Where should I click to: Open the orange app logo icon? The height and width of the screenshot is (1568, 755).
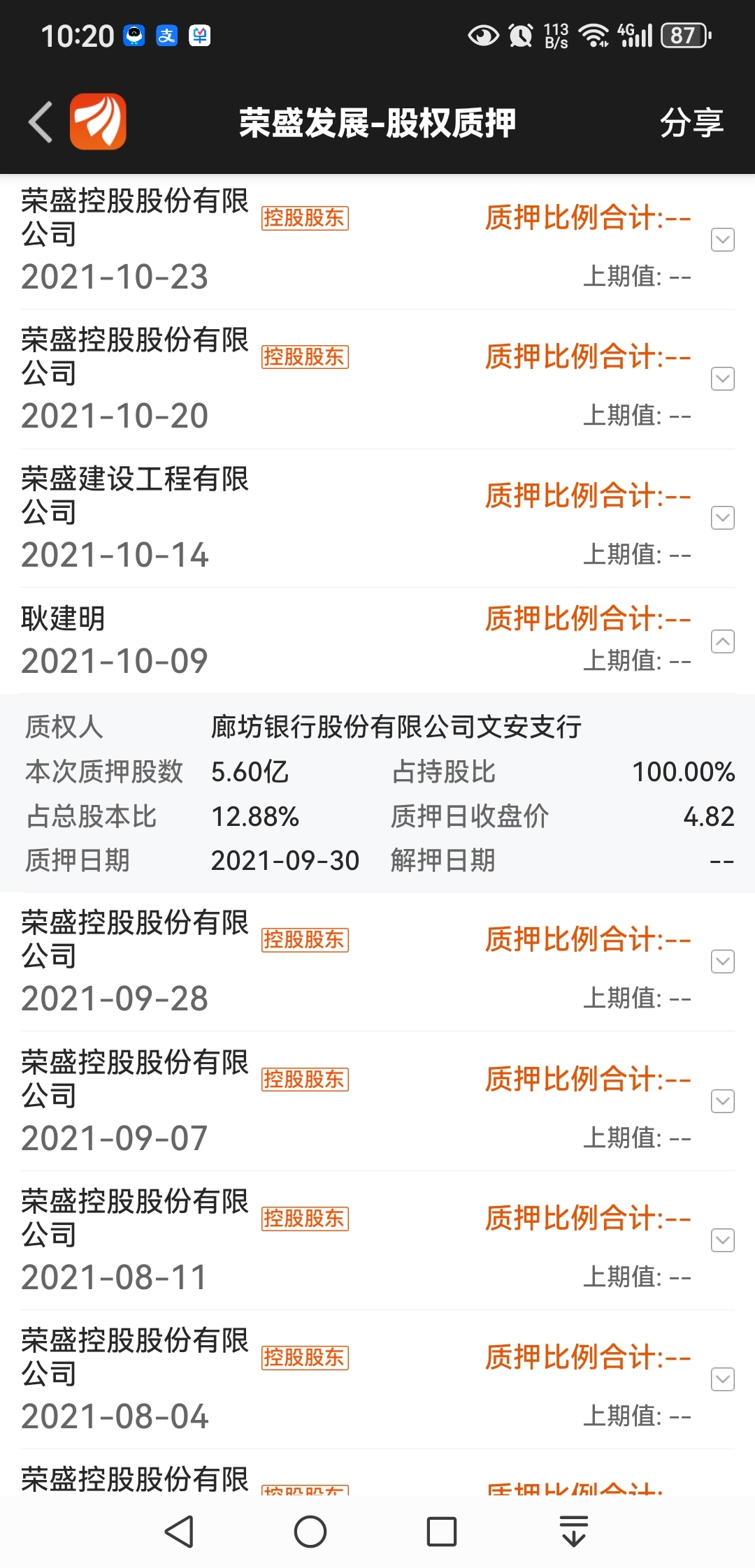pos(98,122)
